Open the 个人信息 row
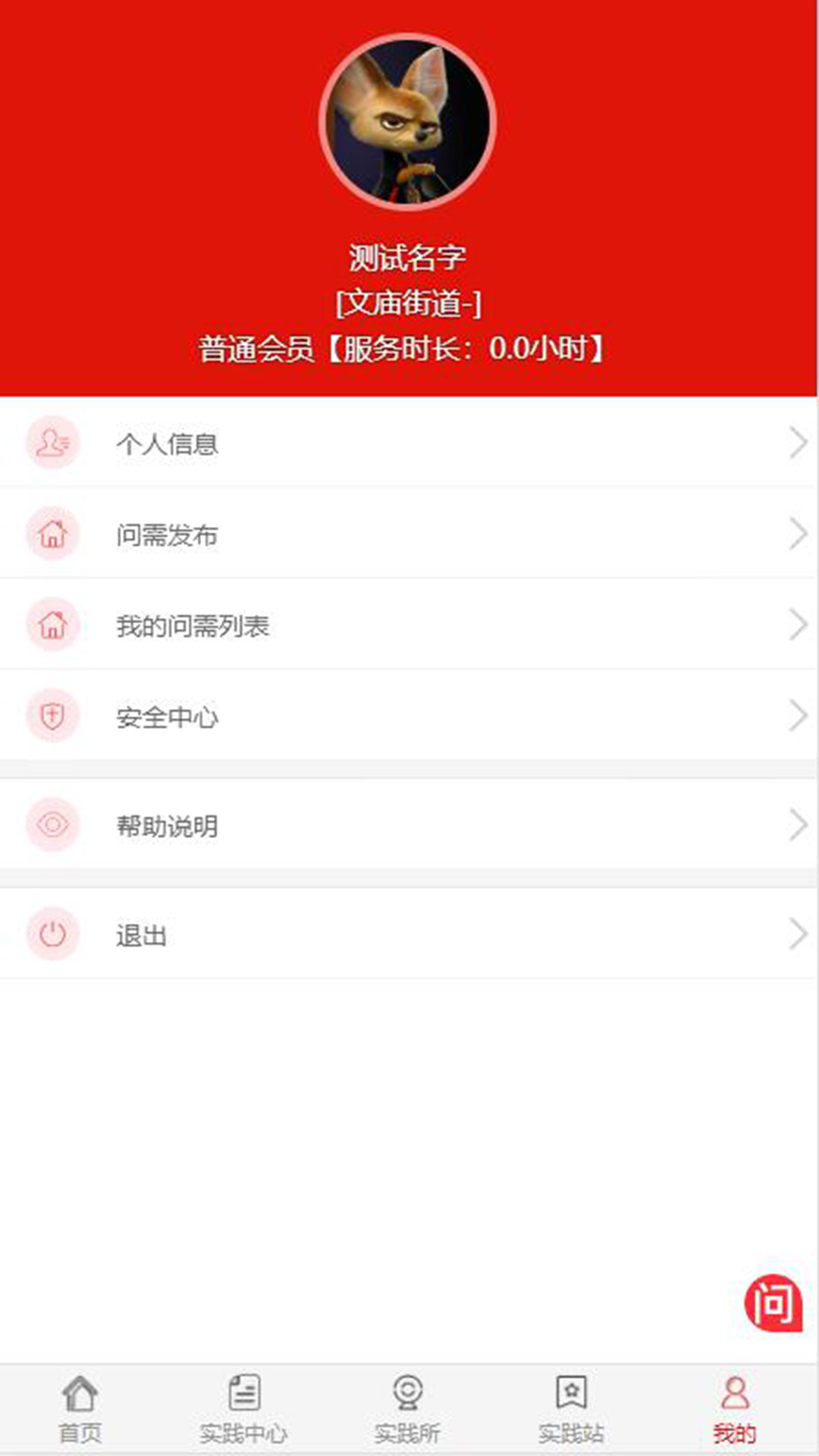The height and width of the screenshot is (1456, 819). pyautogui.click(x=409, y=442)
